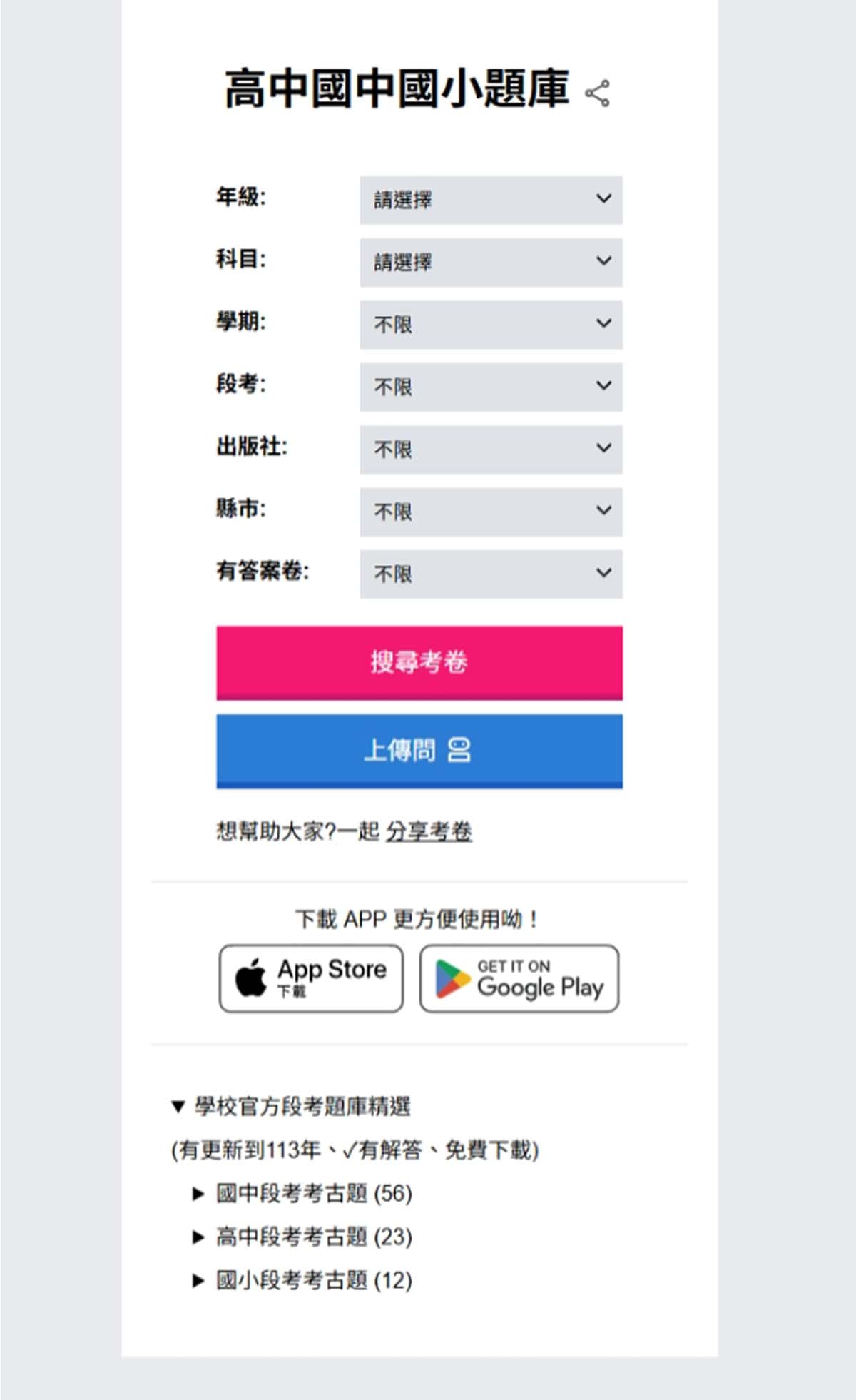This screenshot has height=1400, width=856.
Task: Open the 科目 dropdown
Action: tap(491, 262)
